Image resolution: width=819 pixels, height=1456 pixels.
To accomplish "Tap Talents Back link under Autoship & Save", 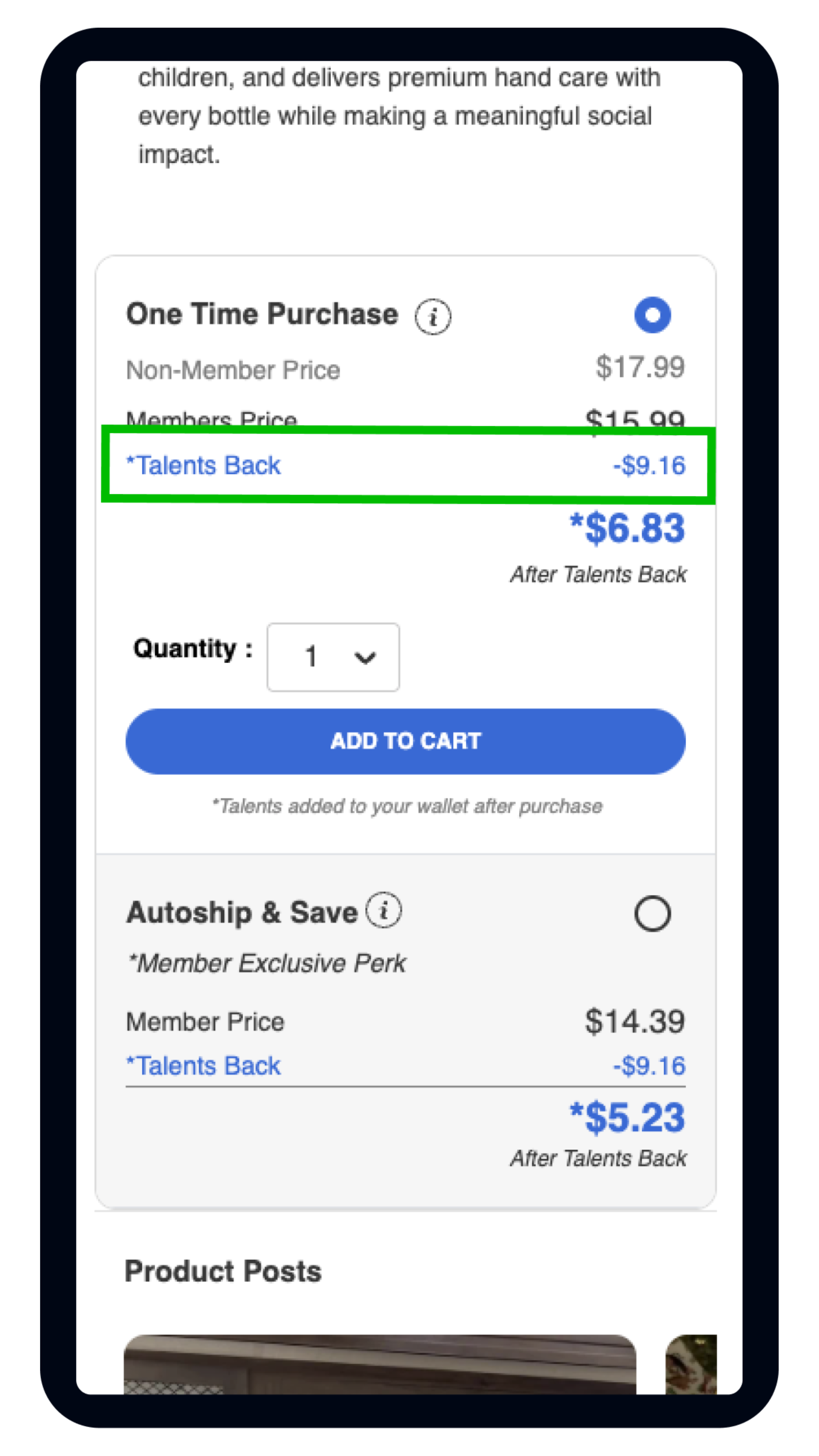I will (x=204, y=1066).
